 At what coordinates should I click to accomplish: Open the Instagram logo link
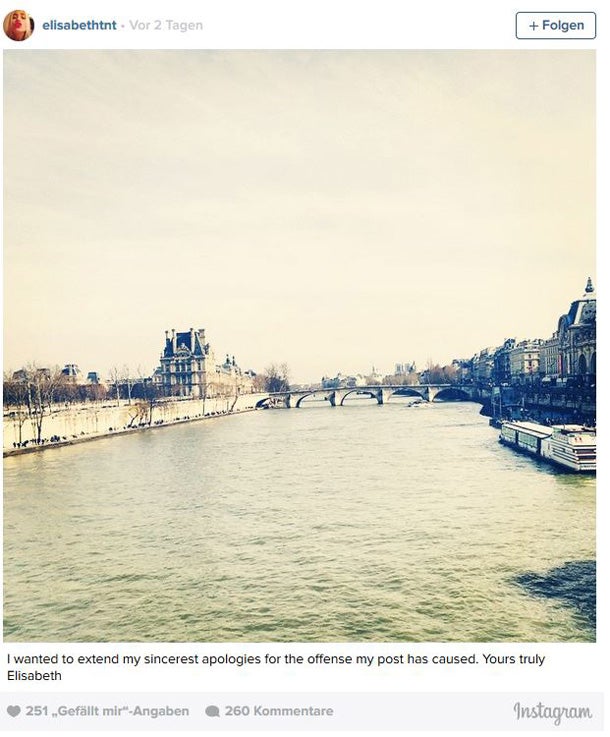(552, 712)
